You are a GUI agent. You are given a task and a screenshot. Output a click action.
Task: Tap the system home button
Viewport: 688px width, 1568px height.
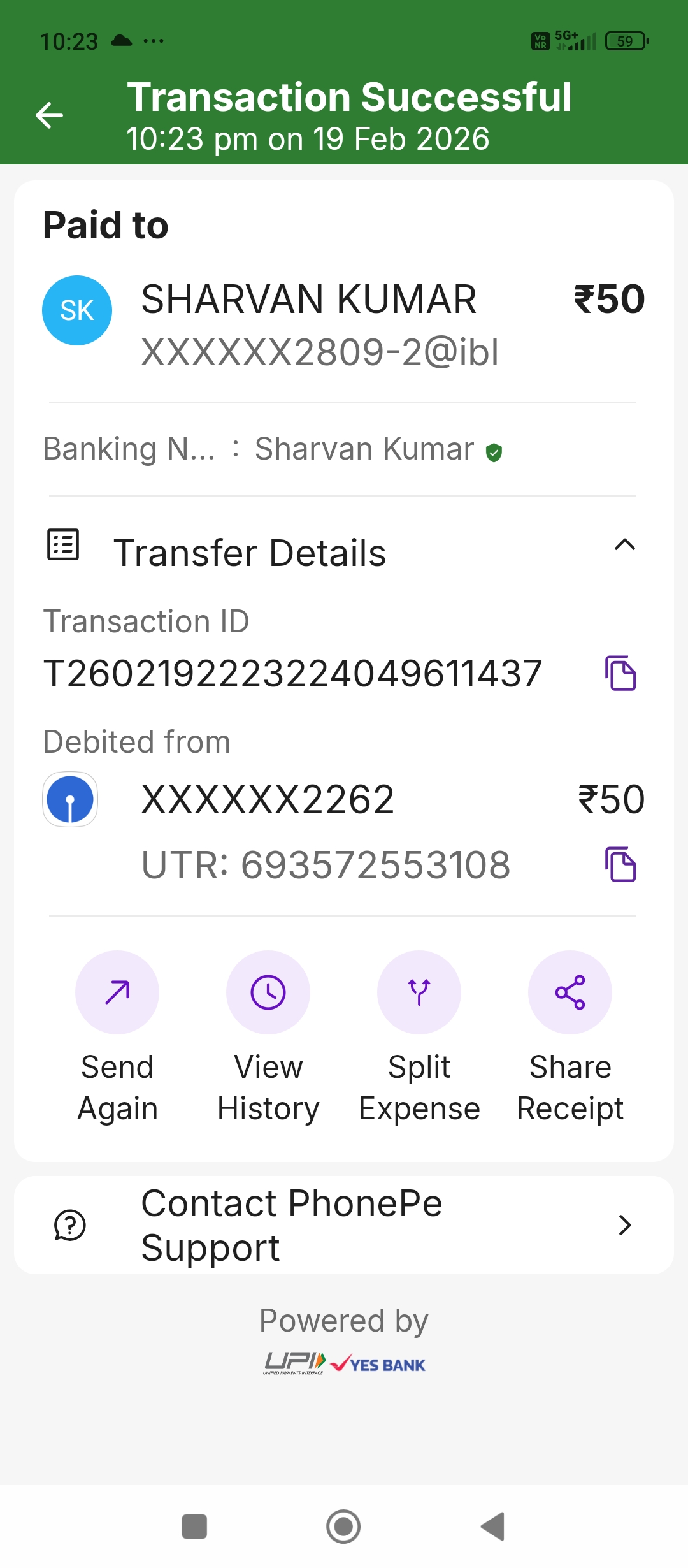pos(343,1527)
